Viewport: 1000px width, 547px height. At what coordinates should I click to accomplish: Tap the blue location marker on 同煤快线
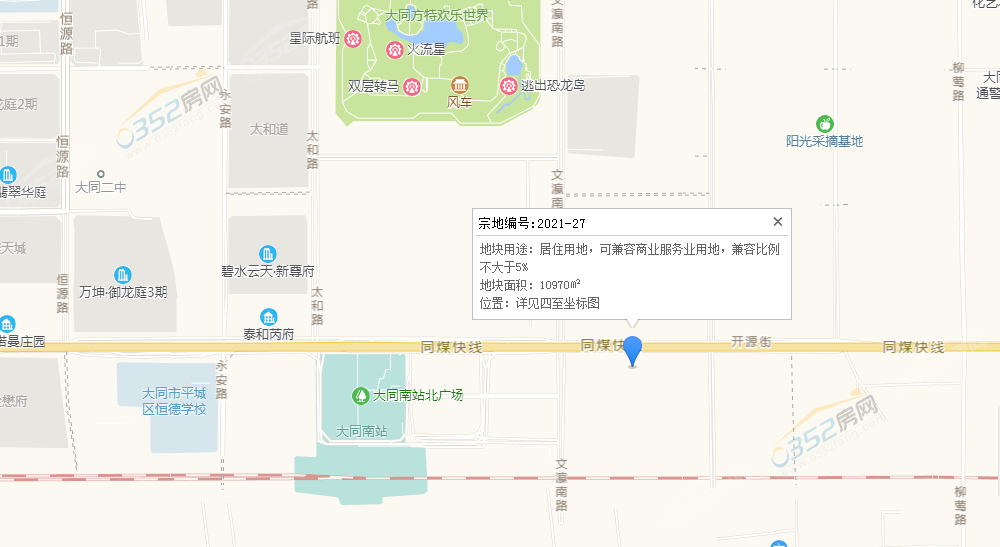click(632, 351)
